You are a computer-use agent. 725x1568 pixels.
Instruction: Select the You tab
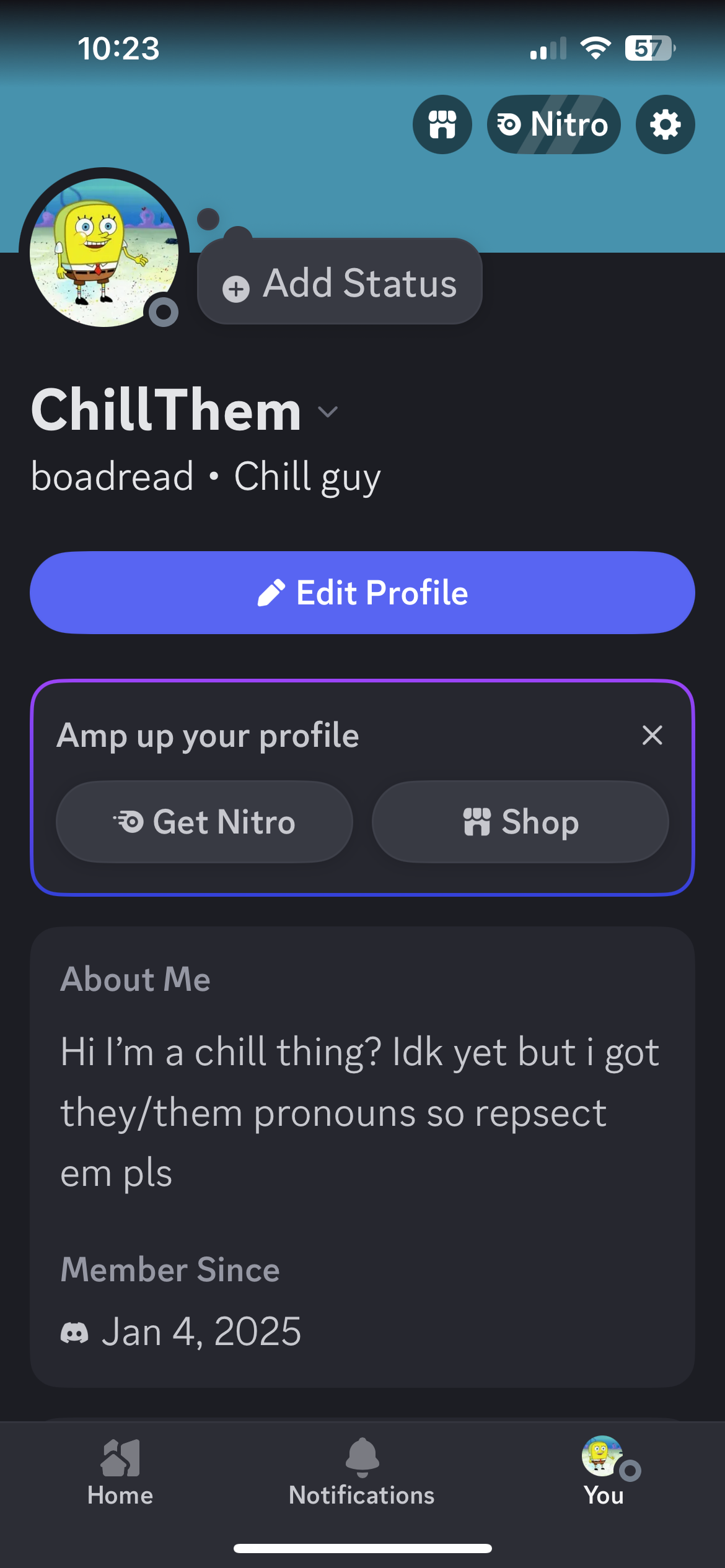coord(604,1473)
